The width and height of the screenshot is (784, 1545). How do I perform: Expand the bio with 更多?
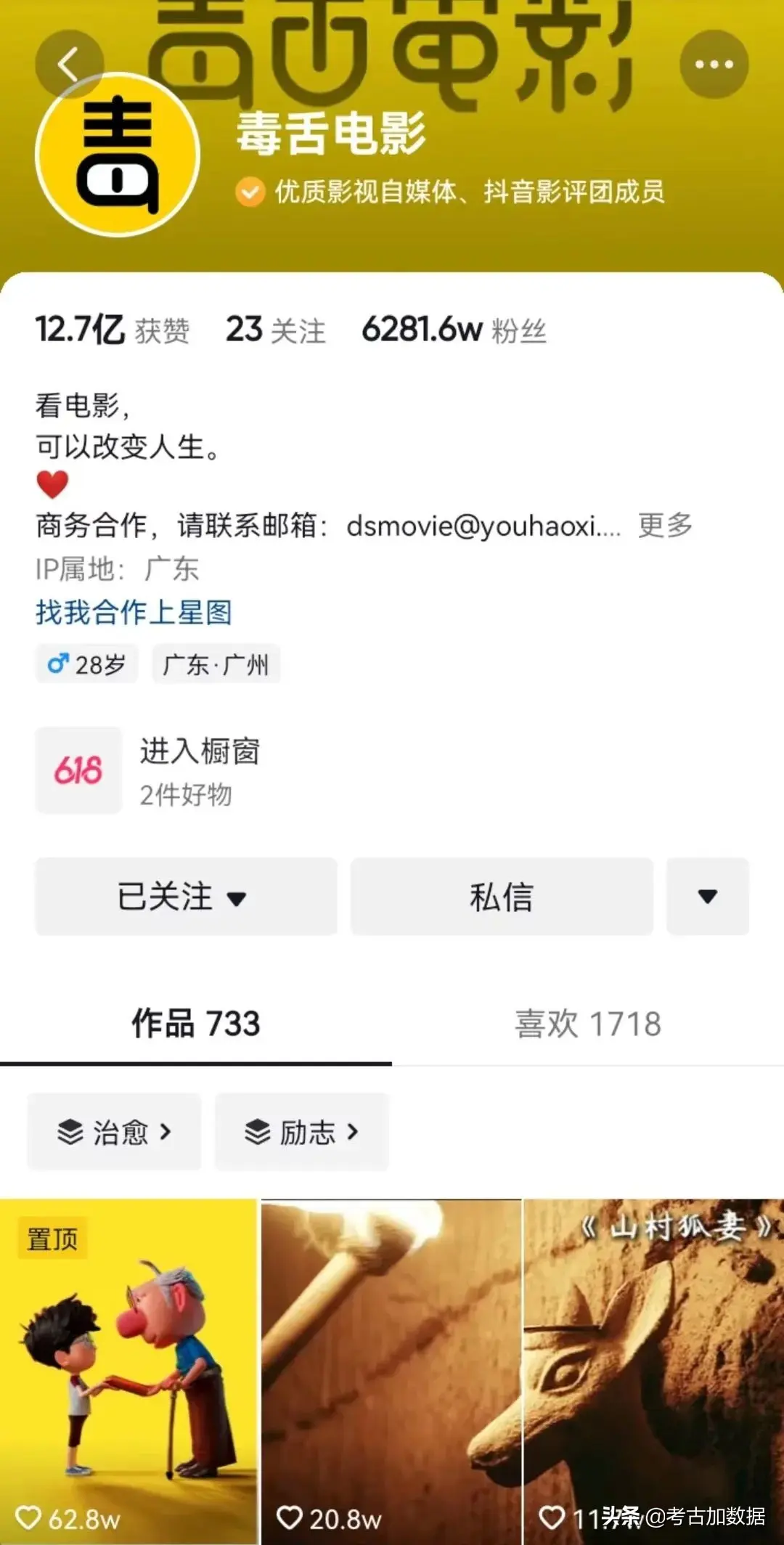click(x=665, y=525)
